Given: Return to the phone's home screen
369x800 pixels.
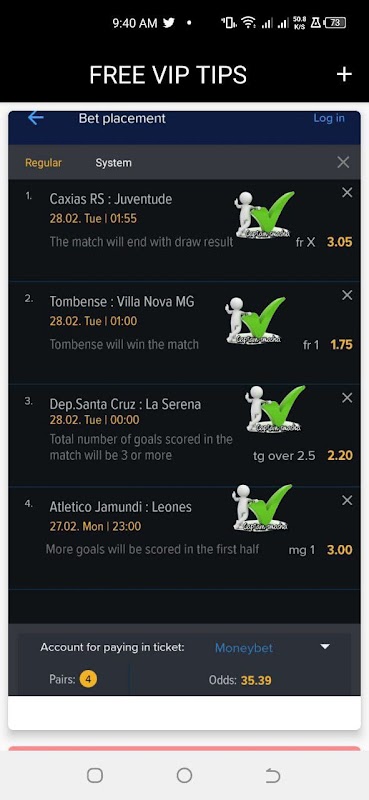Looking at the screenshot, I should (184, 776).
